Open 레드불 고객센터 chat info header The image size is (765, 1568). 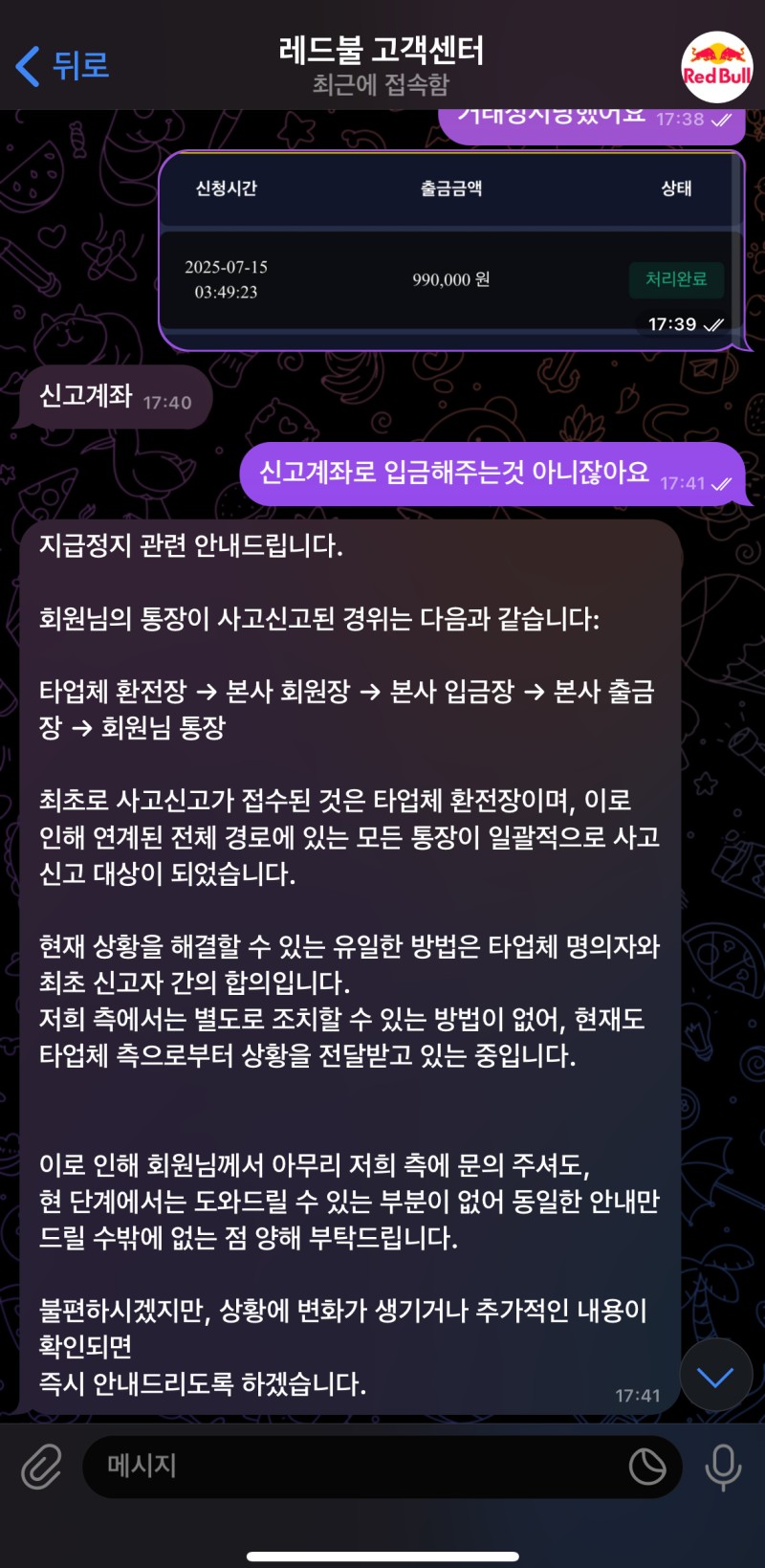tap(381, 64)
